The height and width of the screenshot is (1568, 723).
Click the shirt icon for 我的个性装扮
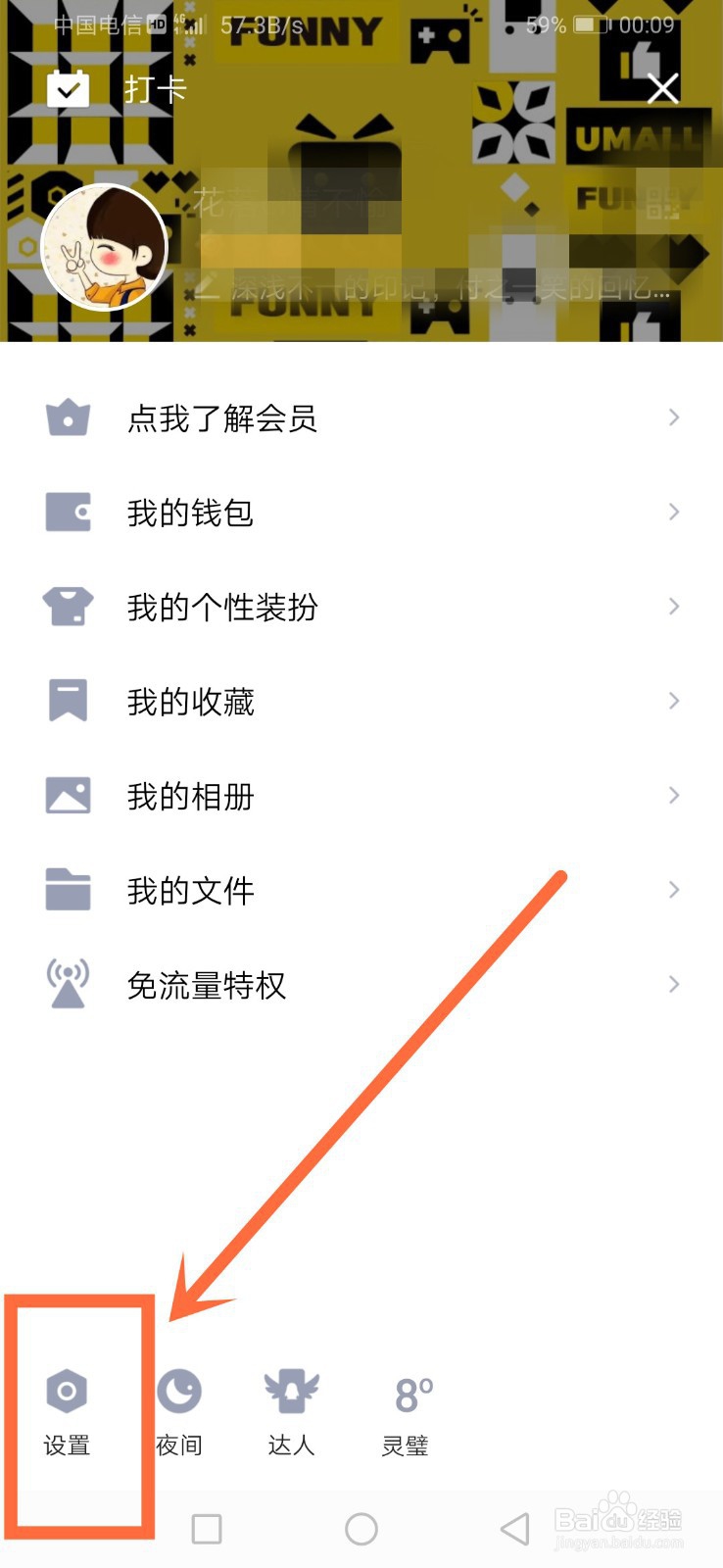pyautogui.click(x=66, y=607)
